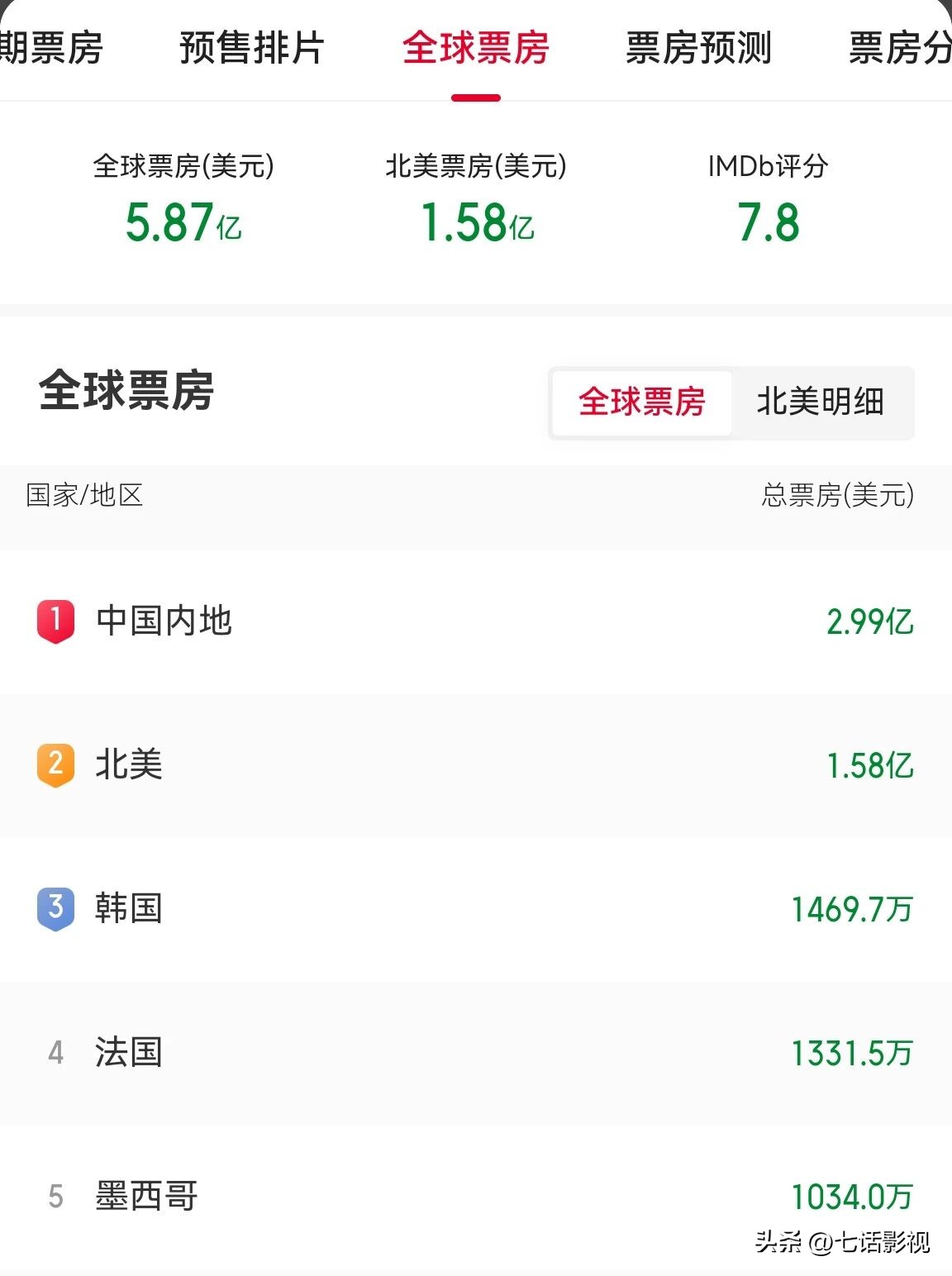Keep 全球票房 selected in the segmented control
The image size is (952, 1276).
point(642,403)
